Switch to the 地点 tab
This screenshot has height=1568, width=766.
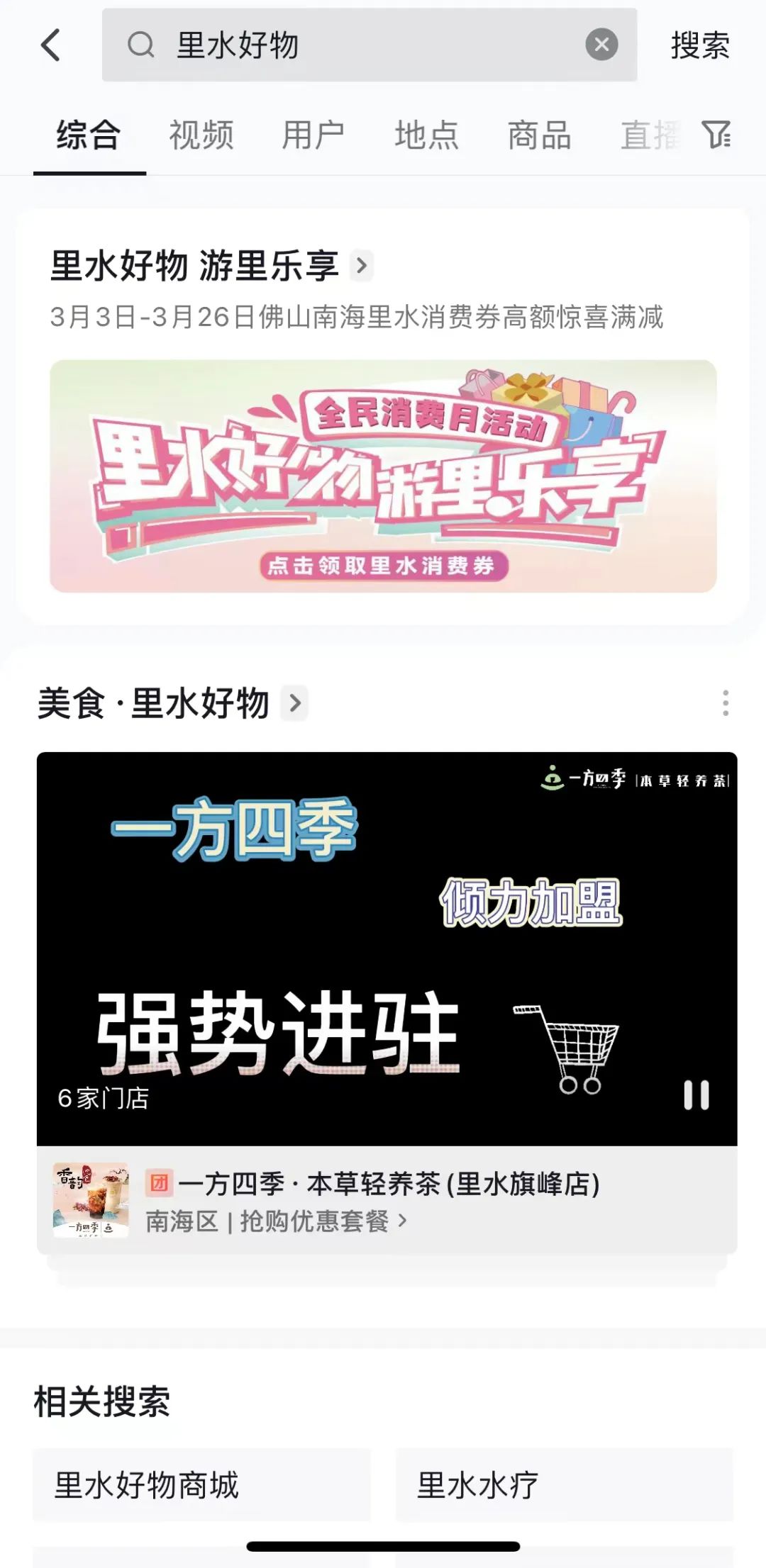[427, 135]
